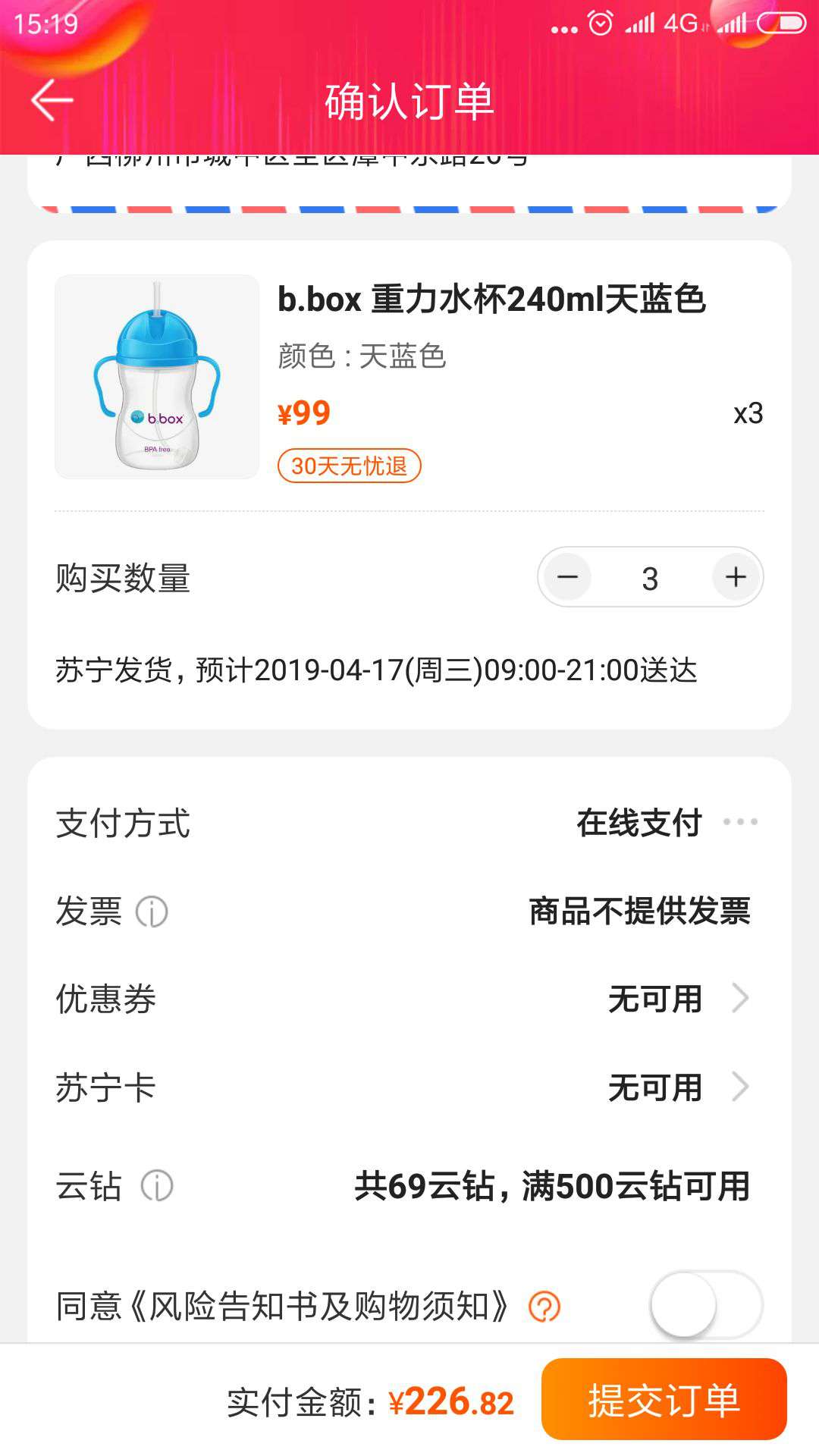
Task: Go back from the 确认订单 page
Action: point(52,100)
